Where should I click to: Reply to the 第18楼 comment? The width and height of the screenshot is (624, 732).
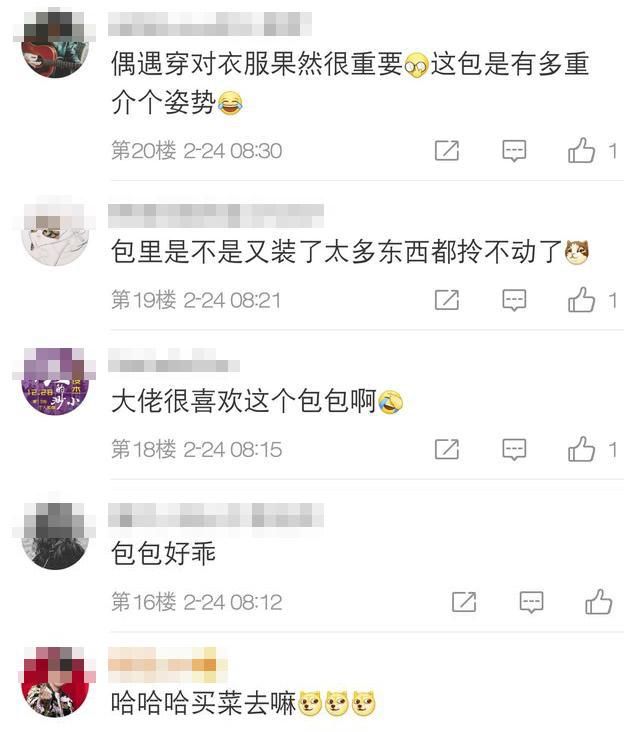514,450
